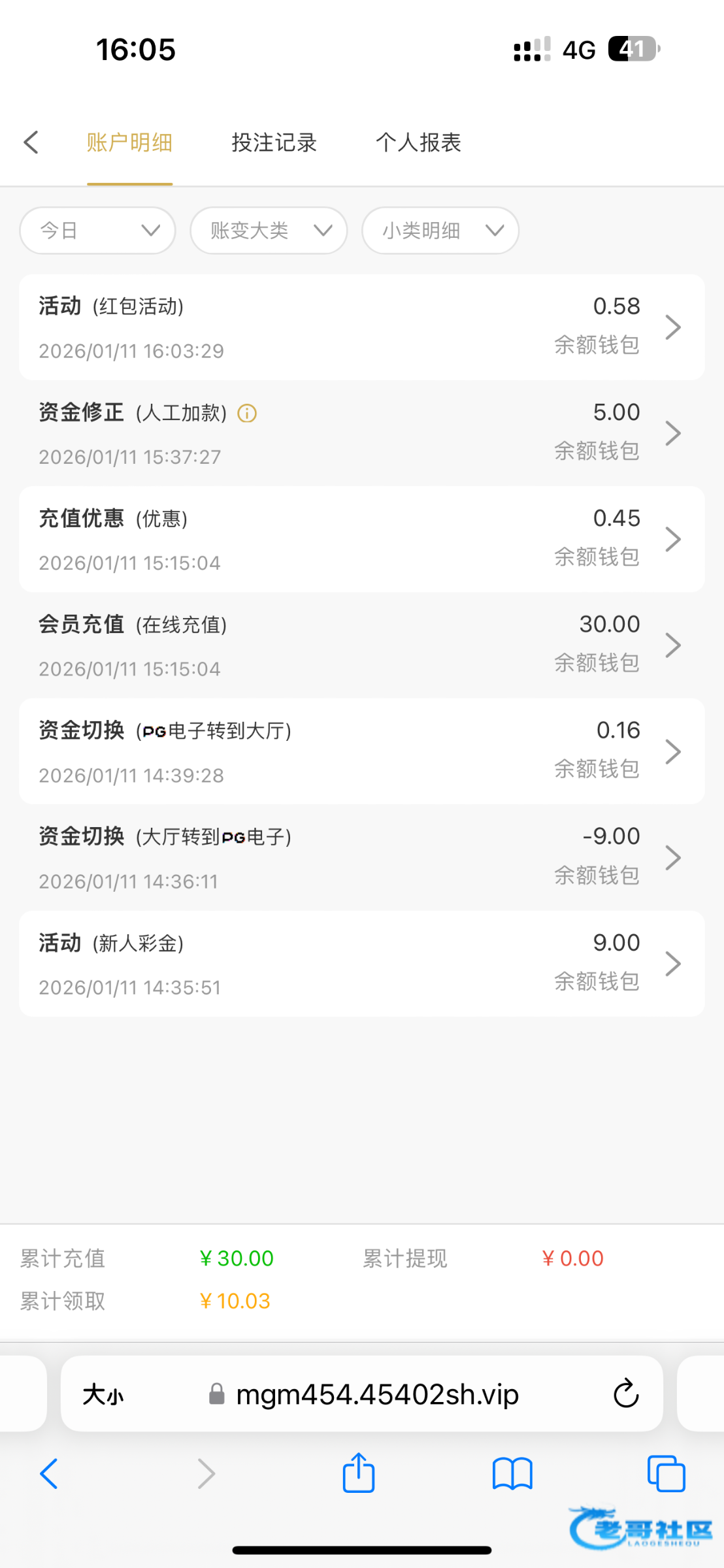Open the 红包活动 0.58 transaction
The image size is (724, 1568).
[361, 327]
